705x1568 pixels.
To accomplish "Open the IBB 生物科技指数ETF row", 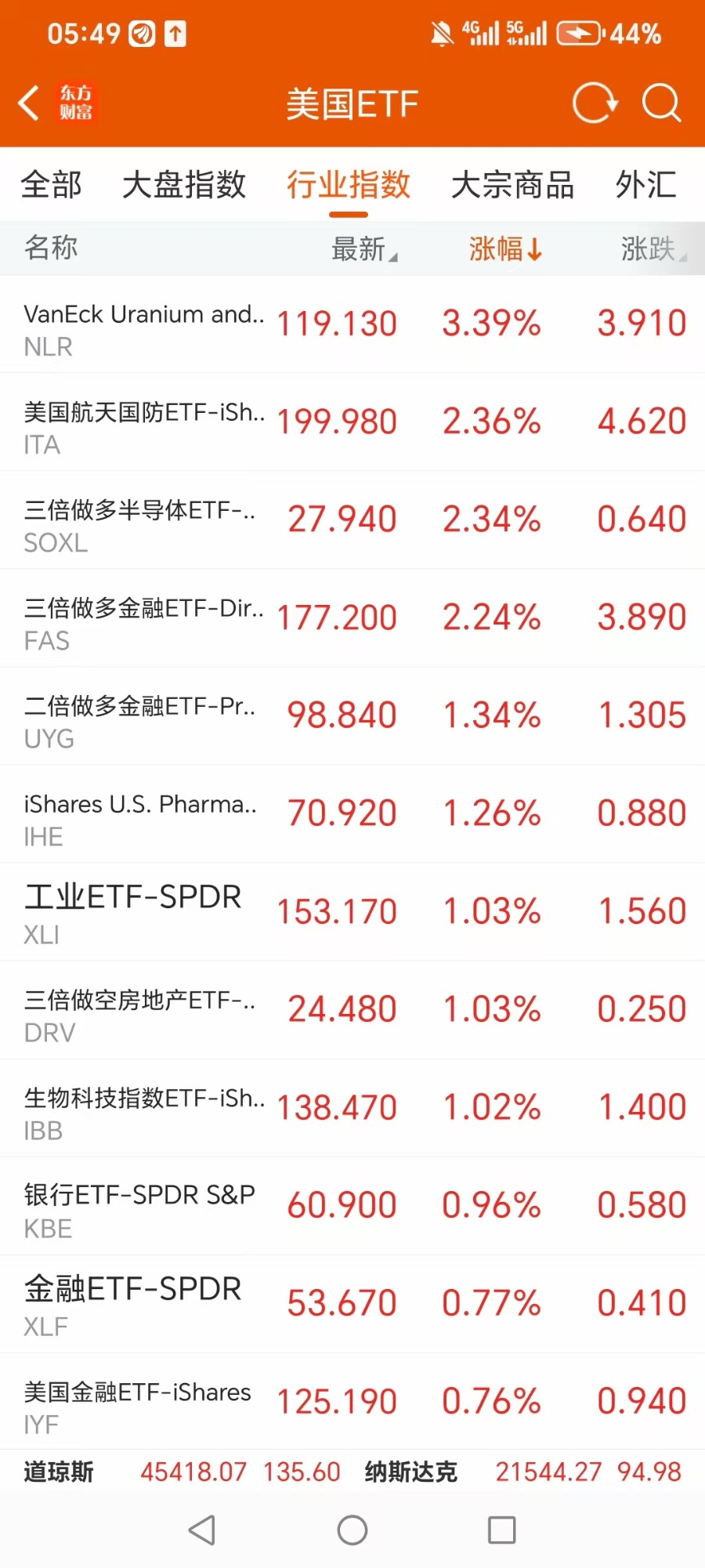I will point(352,1108).
